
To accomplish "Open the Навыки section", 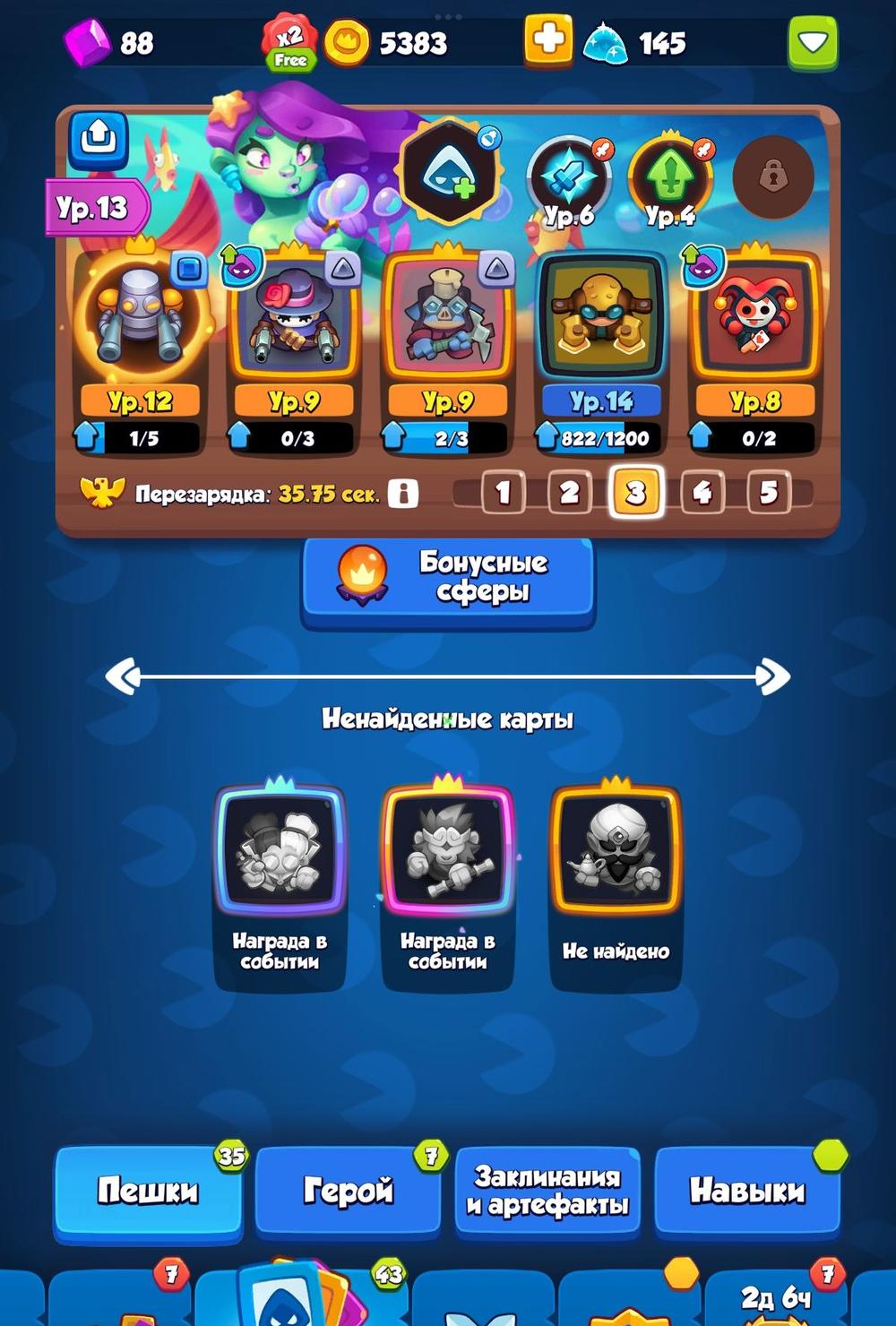I will point(747,1190).
